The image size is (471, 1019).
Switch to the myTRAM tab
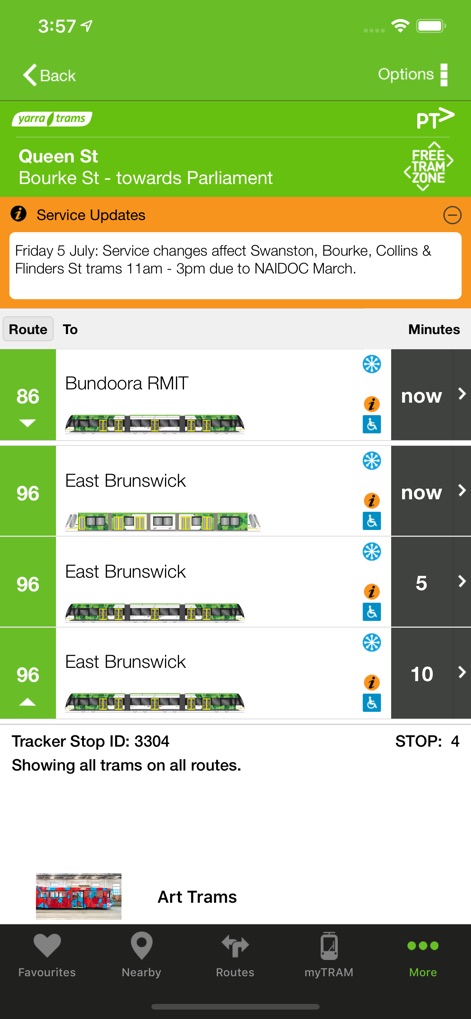pos(329,955)
